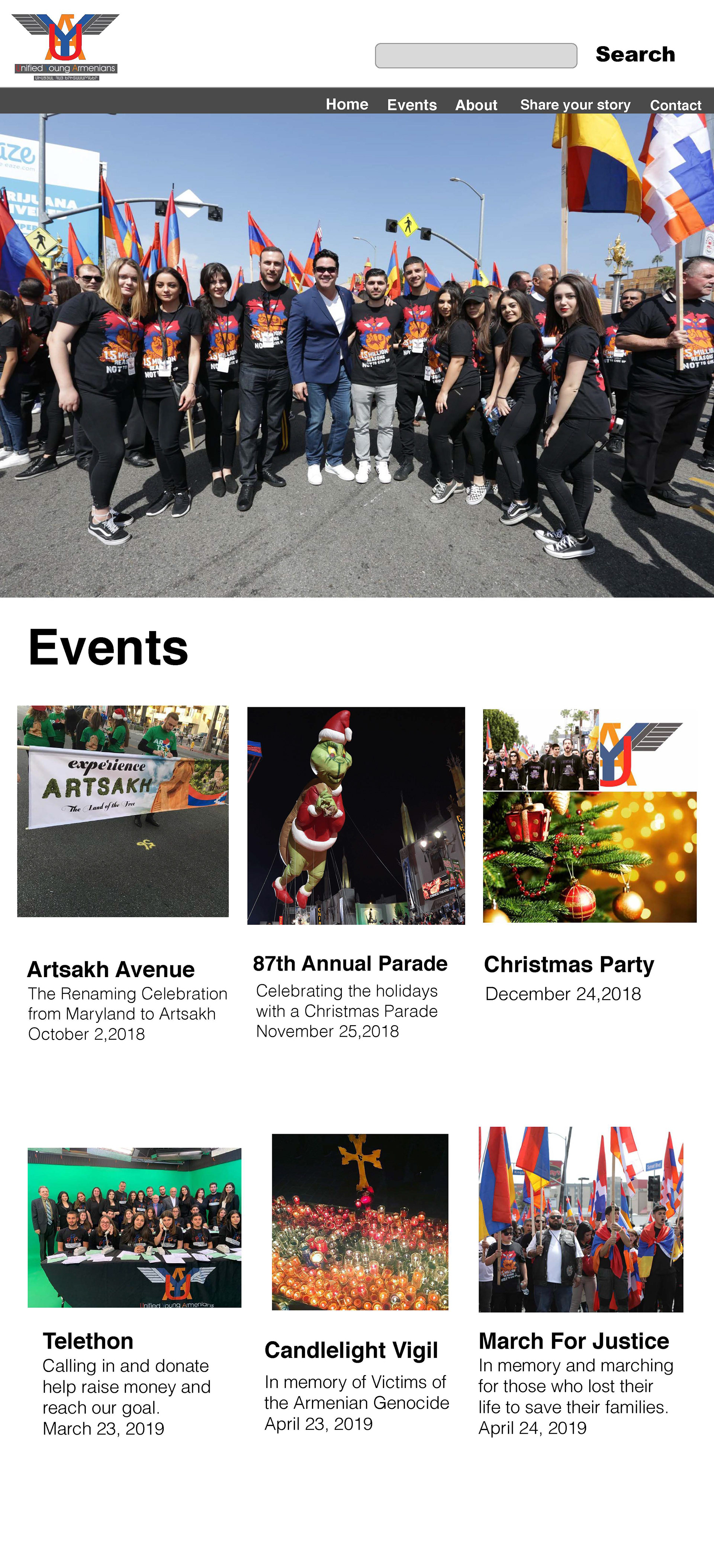Tap the search input field

pyautogui.click(x=475, y=55)
